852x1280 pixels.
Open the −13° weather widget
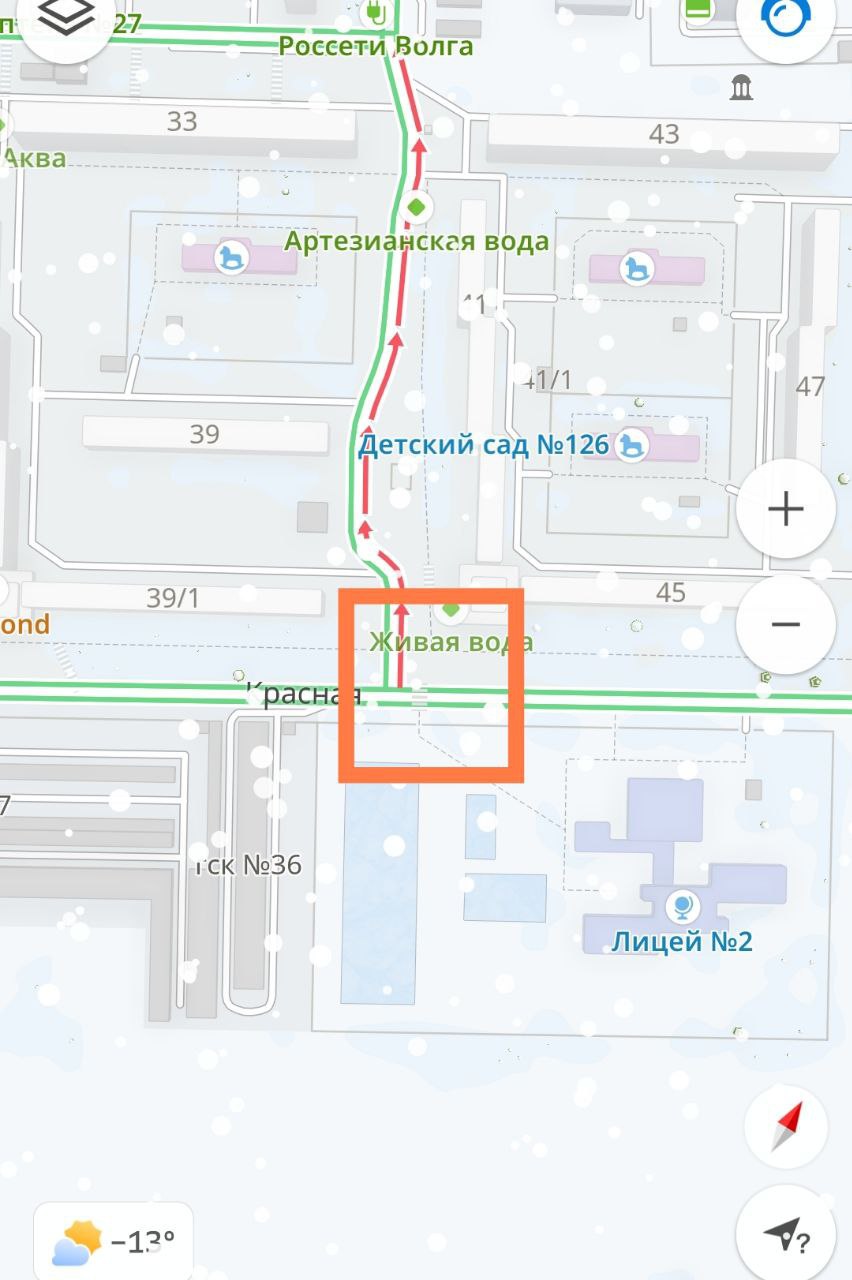click(x=113, y=1243)
